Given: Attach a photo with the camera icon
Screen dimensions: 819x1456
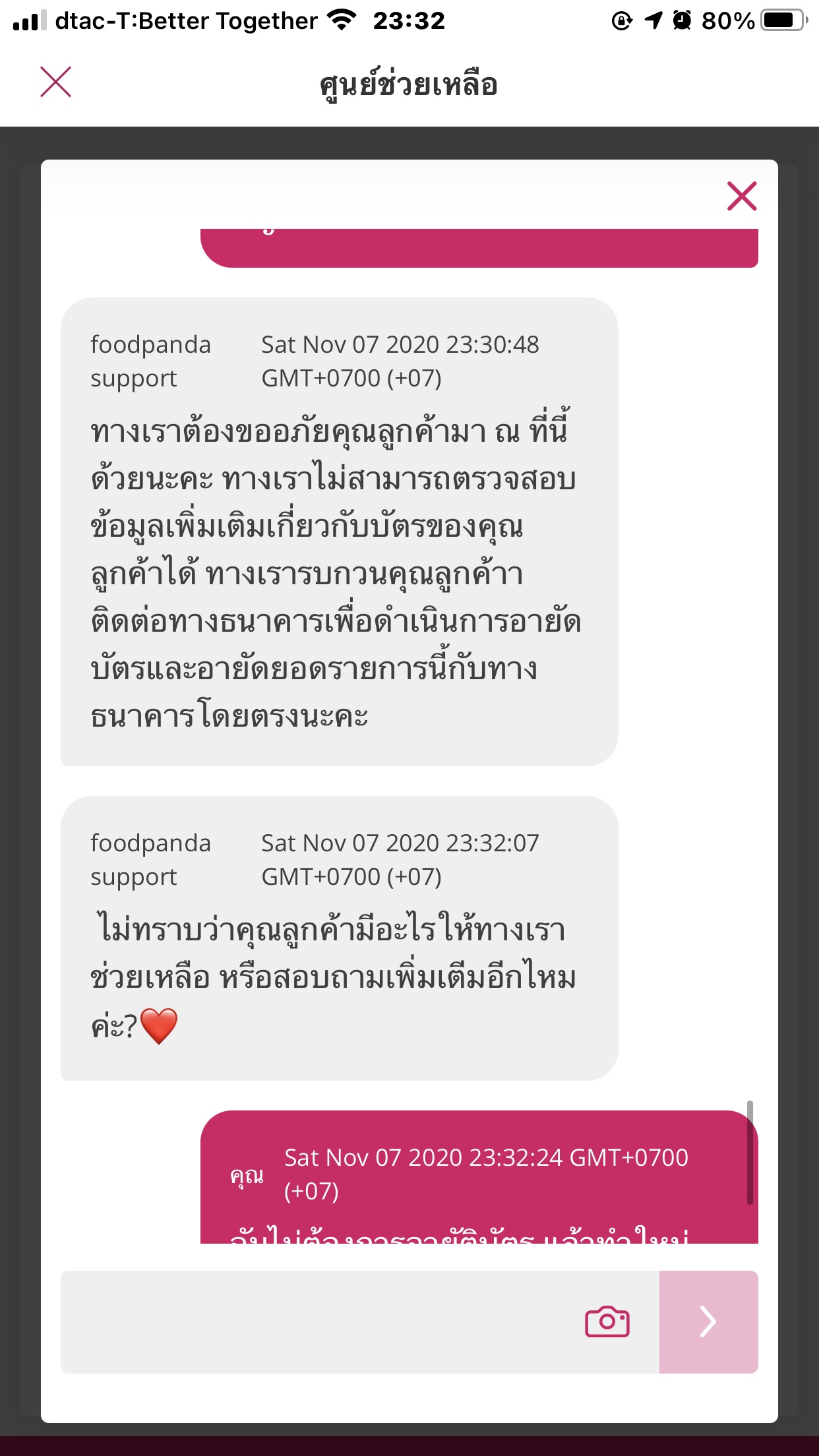Looking at the screenshot, I should (607, 1321).
